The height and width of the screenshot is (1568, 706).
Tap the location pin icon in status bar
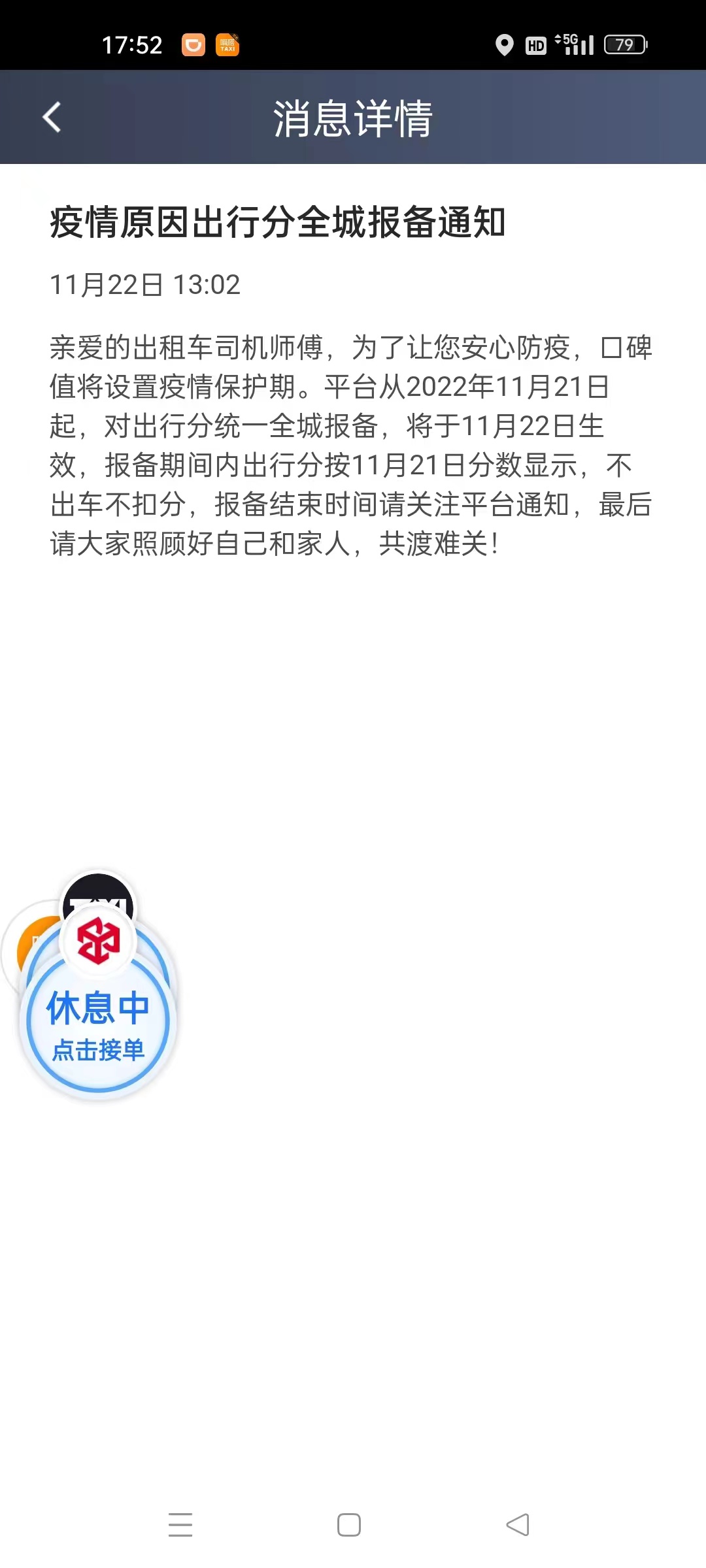coord(504,44)
